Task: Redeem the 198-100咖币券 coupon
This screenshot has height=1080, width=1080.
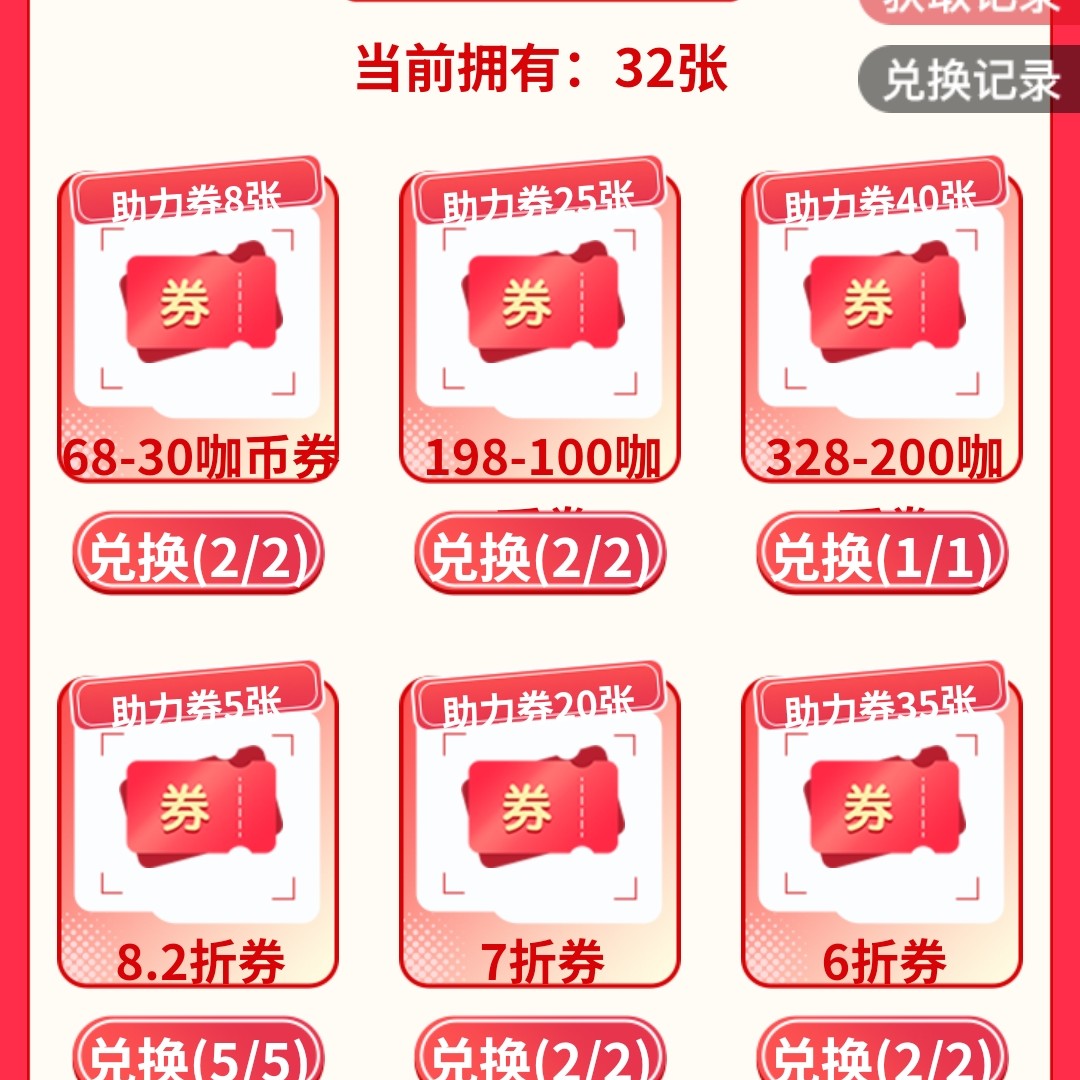Action: (x=540, y=555)
